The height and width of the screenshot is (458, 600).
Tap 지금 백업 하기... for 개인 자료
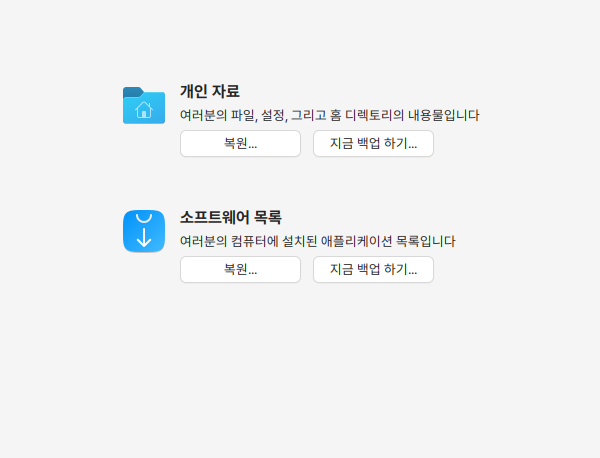[x=373, y=143]
